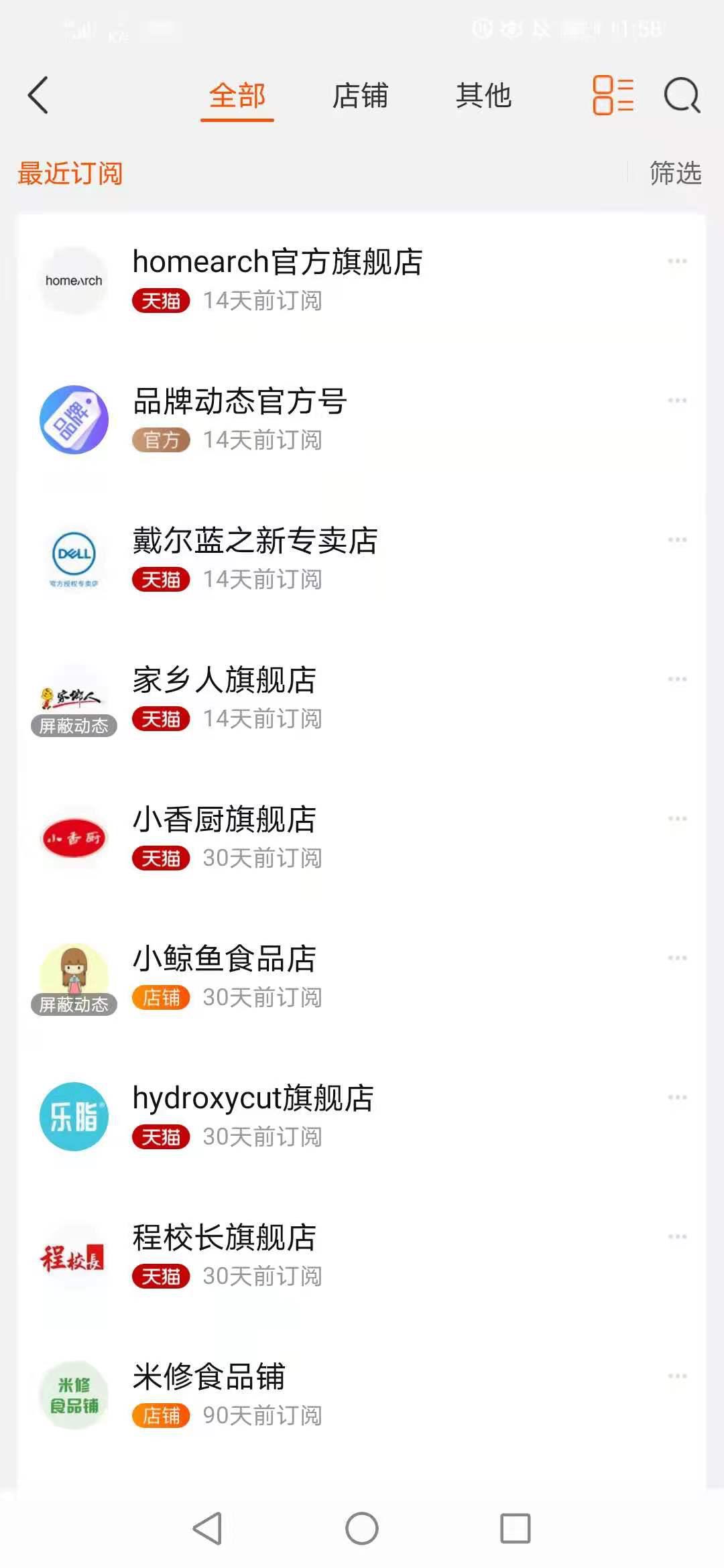This screenshot has width=724, height=1568.
Task: Click the 天猫 badge on 小香厨旗舰店
Action: click(x=161, y=858)
